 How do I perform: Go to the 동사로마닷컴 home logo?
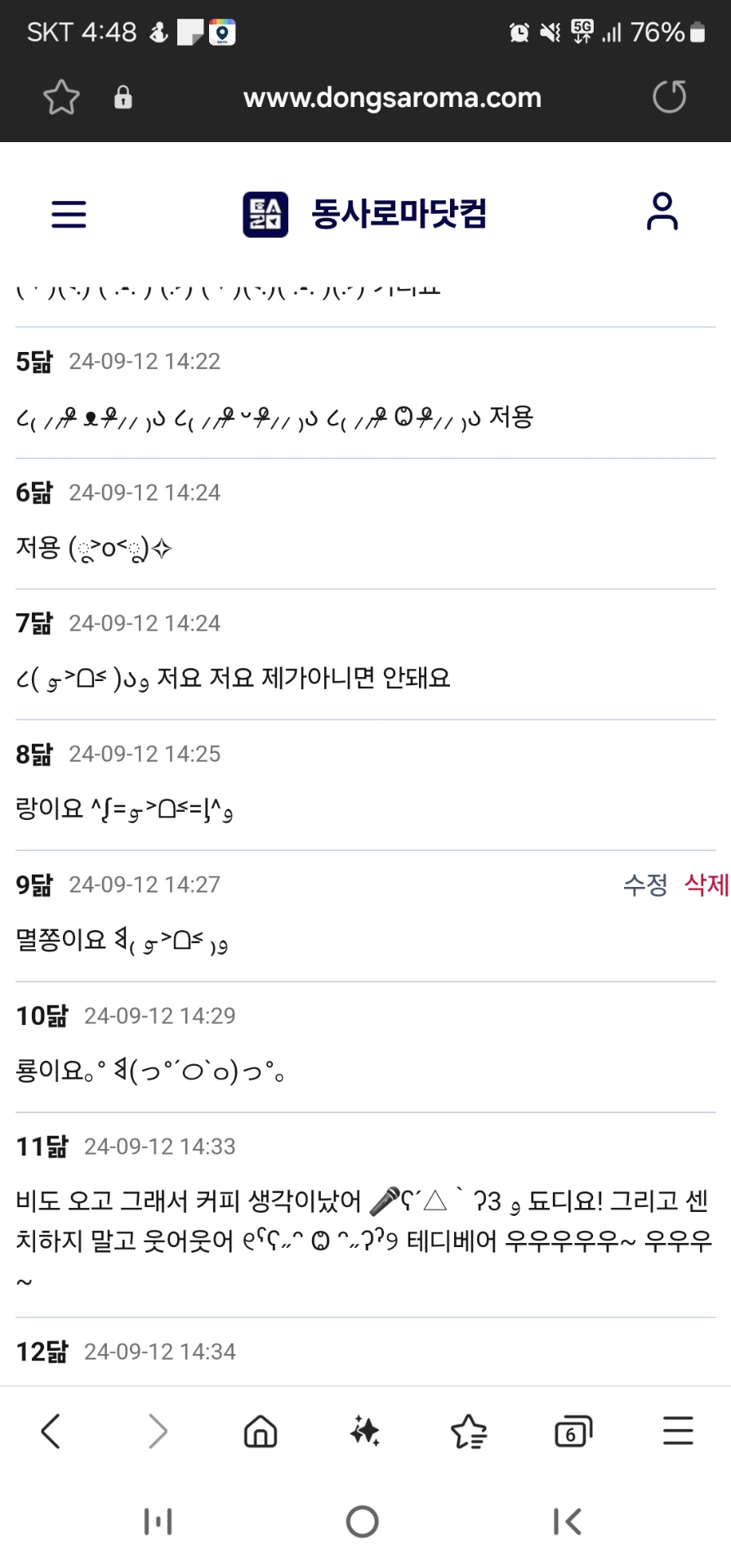365,214
